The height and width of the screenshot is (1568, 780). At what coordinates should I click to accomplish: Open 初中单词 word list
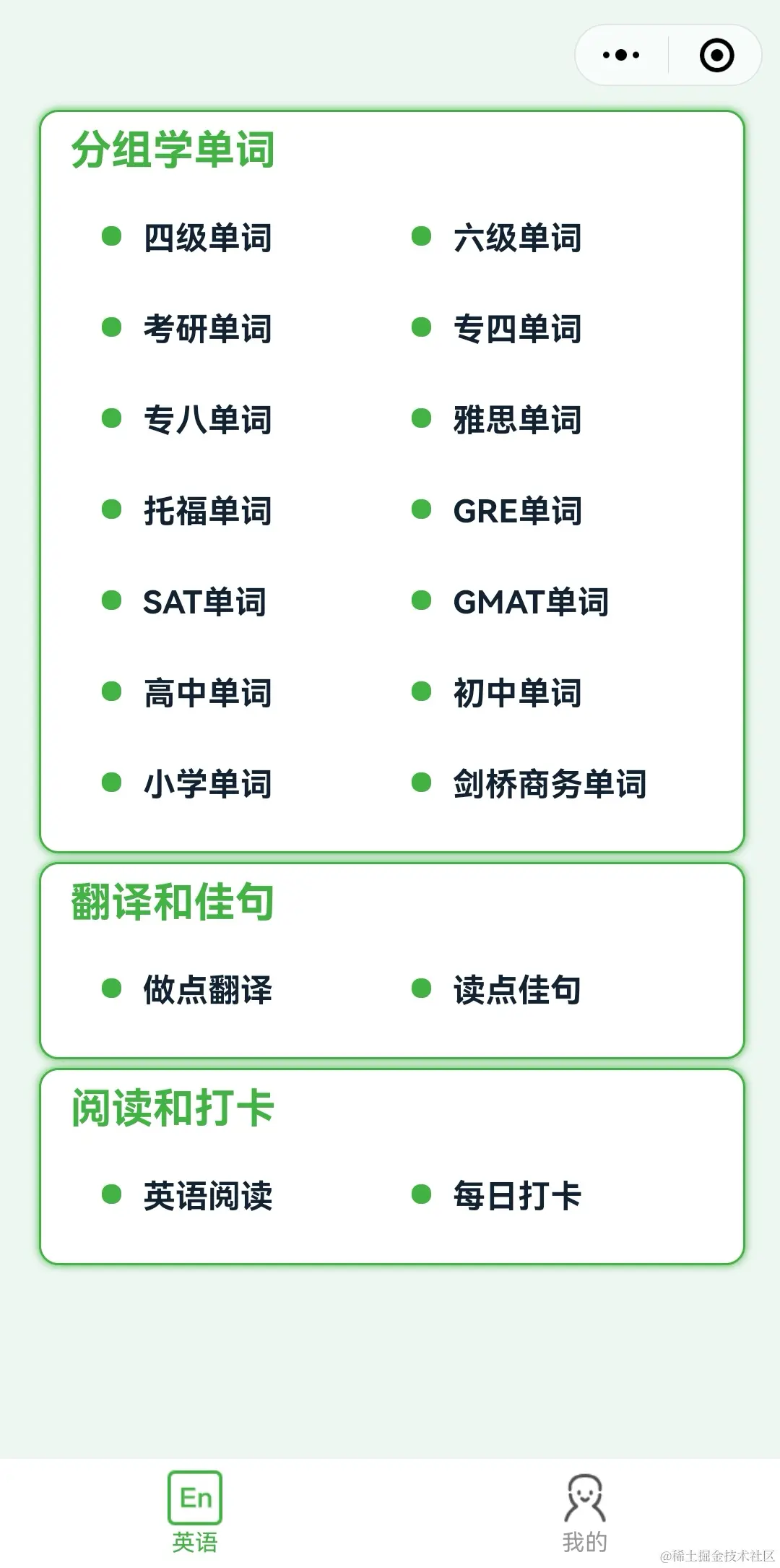point(517,693)
